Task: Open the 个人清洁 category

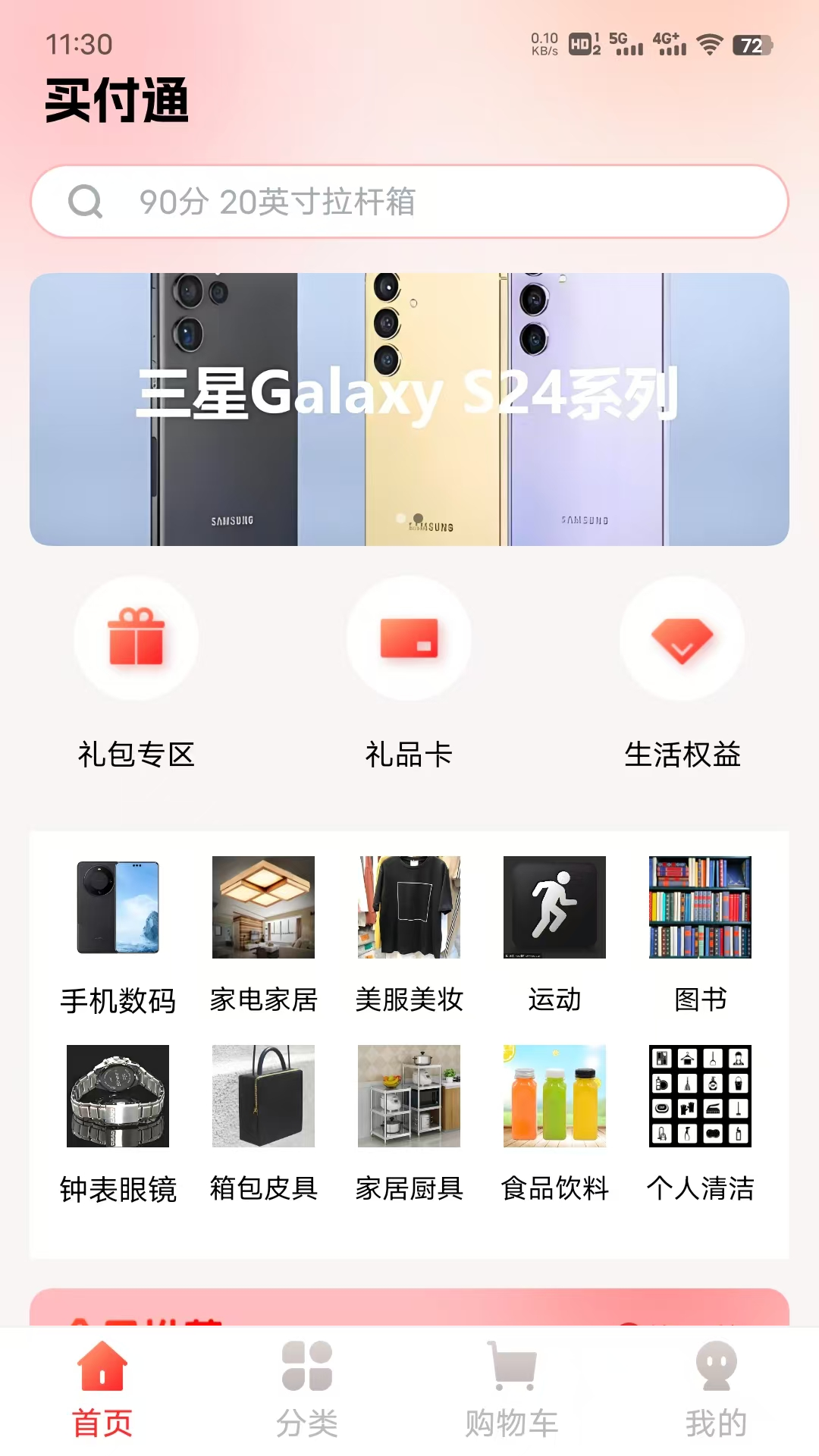Action: pos(700,1122)
